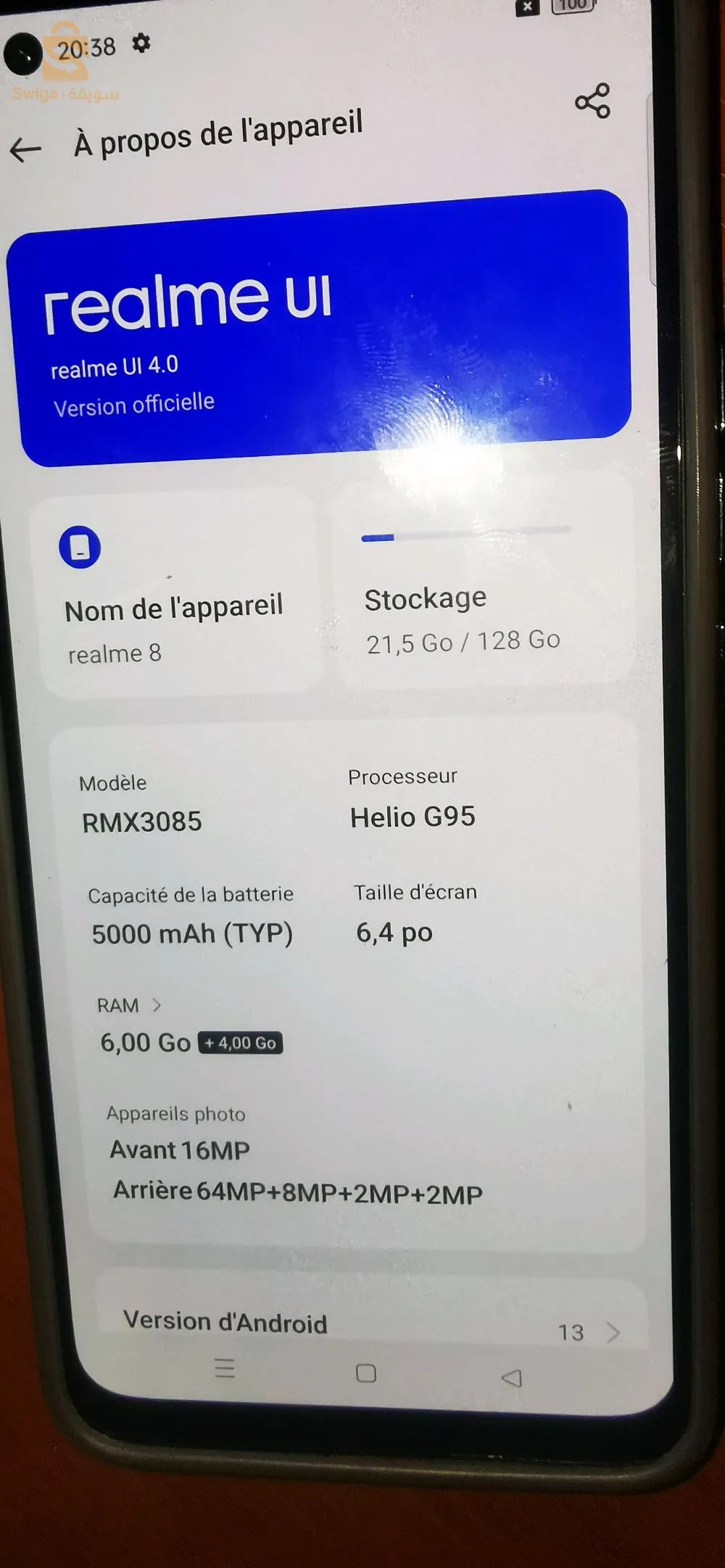Open RAM details
Image resolution: width=725 pixels, height=1568 pixels.
[129, 1005]
